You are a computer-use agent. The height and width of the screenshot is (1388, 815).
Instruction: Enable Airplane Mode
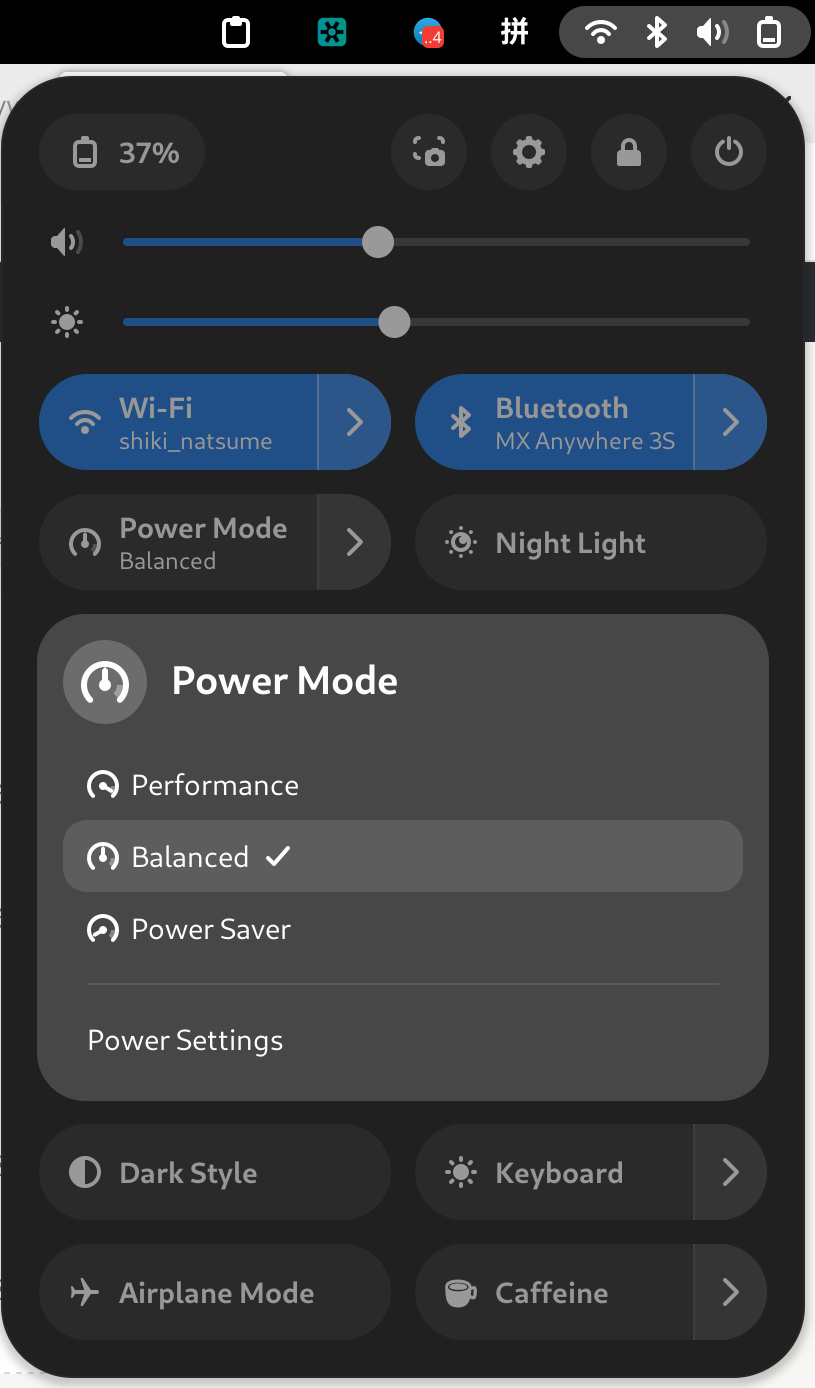coord(214,1292)
